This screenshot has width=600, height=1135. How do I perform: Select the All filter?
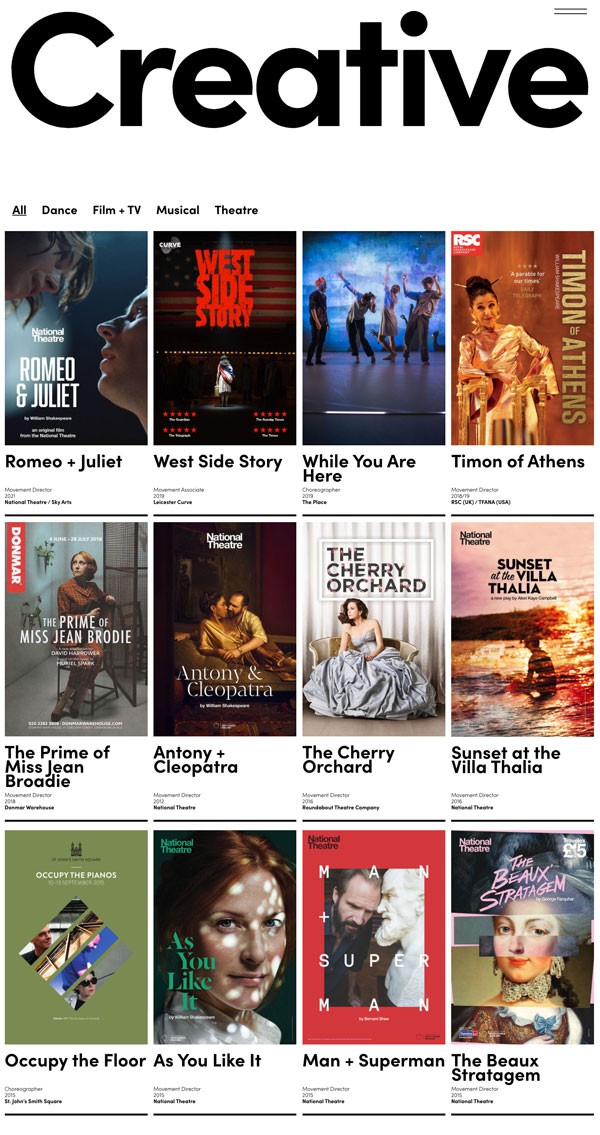click(20, 210)
